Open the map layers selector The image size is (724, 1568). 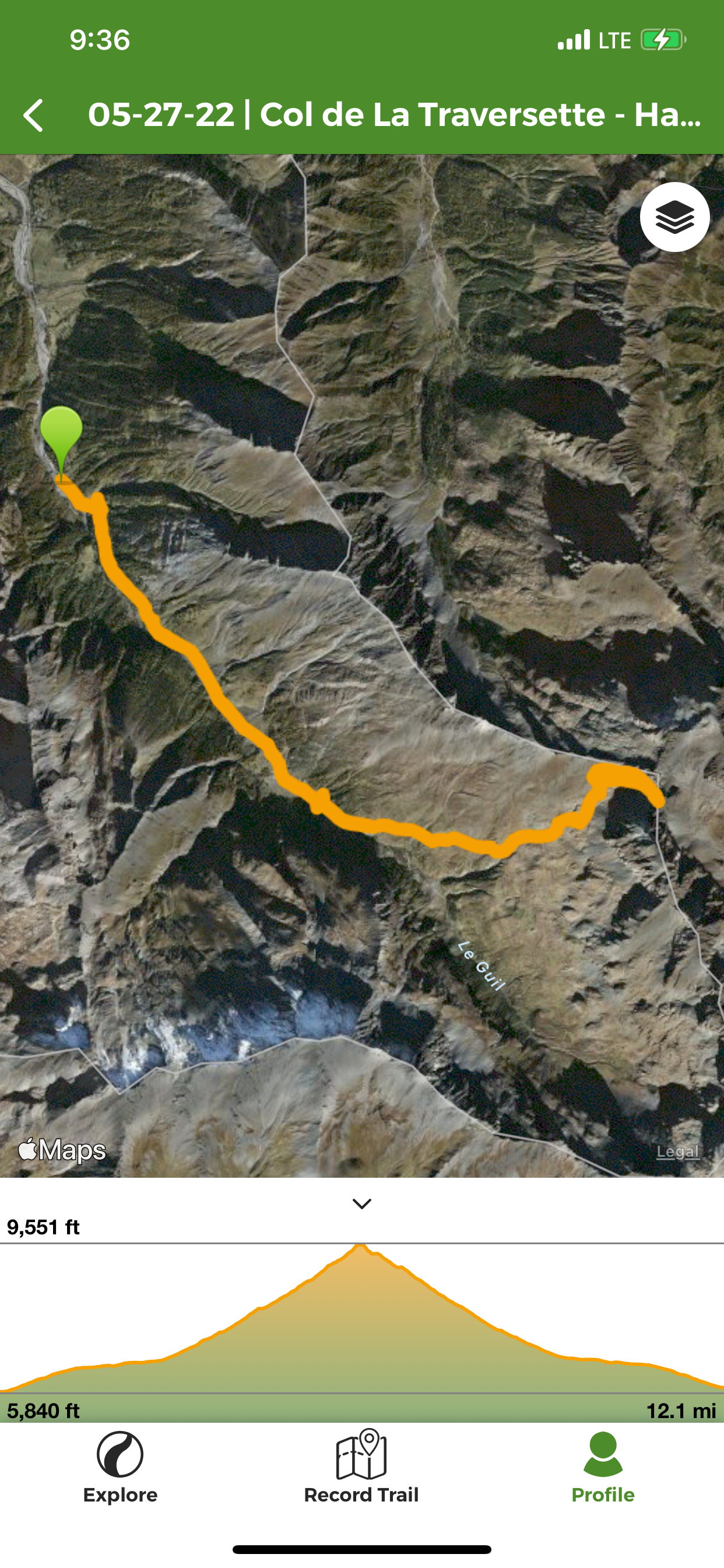(x=674, y=218)
